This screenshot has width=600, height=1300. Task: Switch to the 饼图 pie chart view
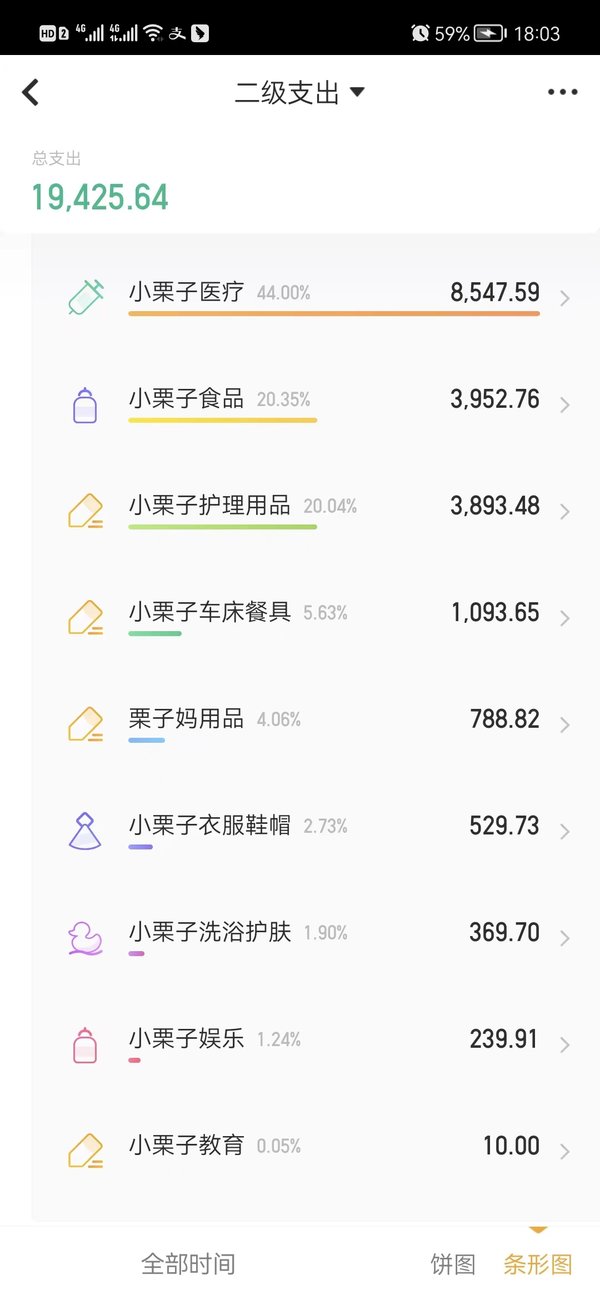(x=453, y=1263)
